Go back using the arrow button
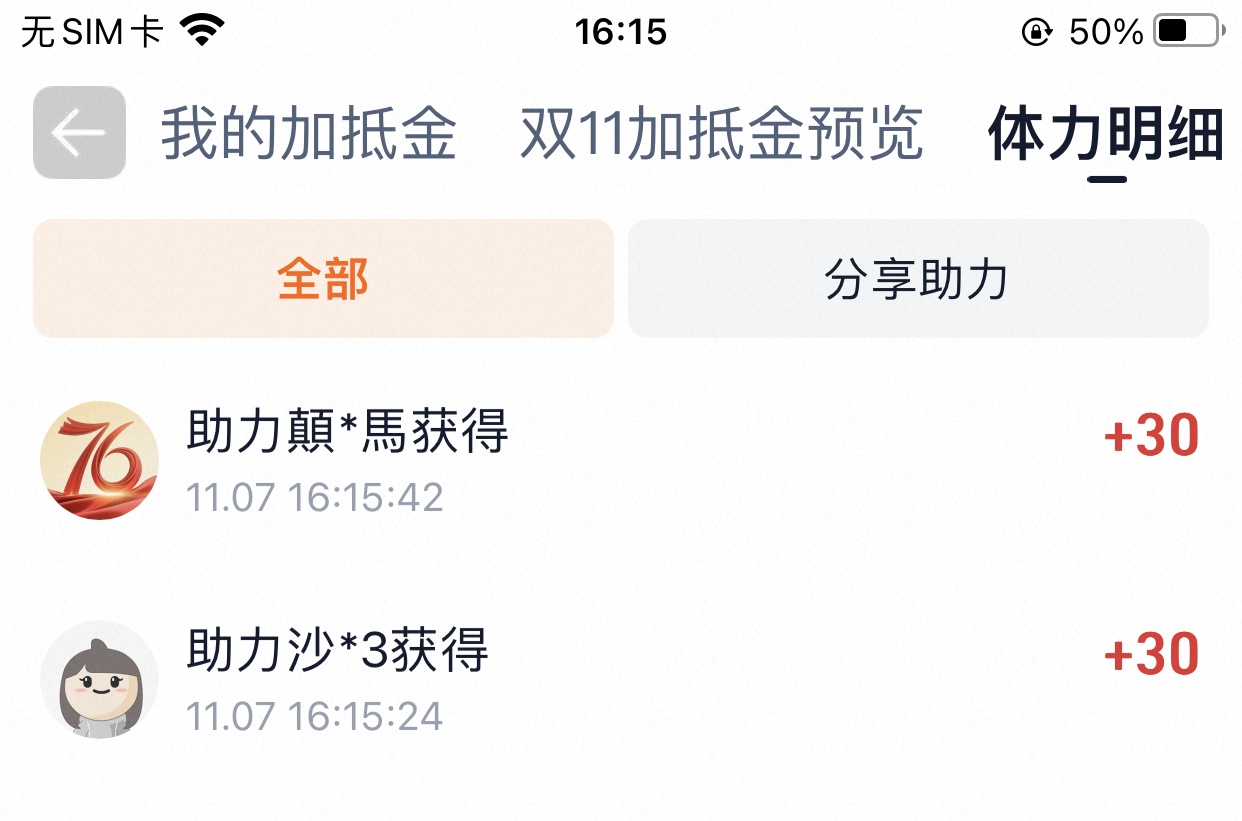Viewport: 1242px width, 821px height. [79, 133]
